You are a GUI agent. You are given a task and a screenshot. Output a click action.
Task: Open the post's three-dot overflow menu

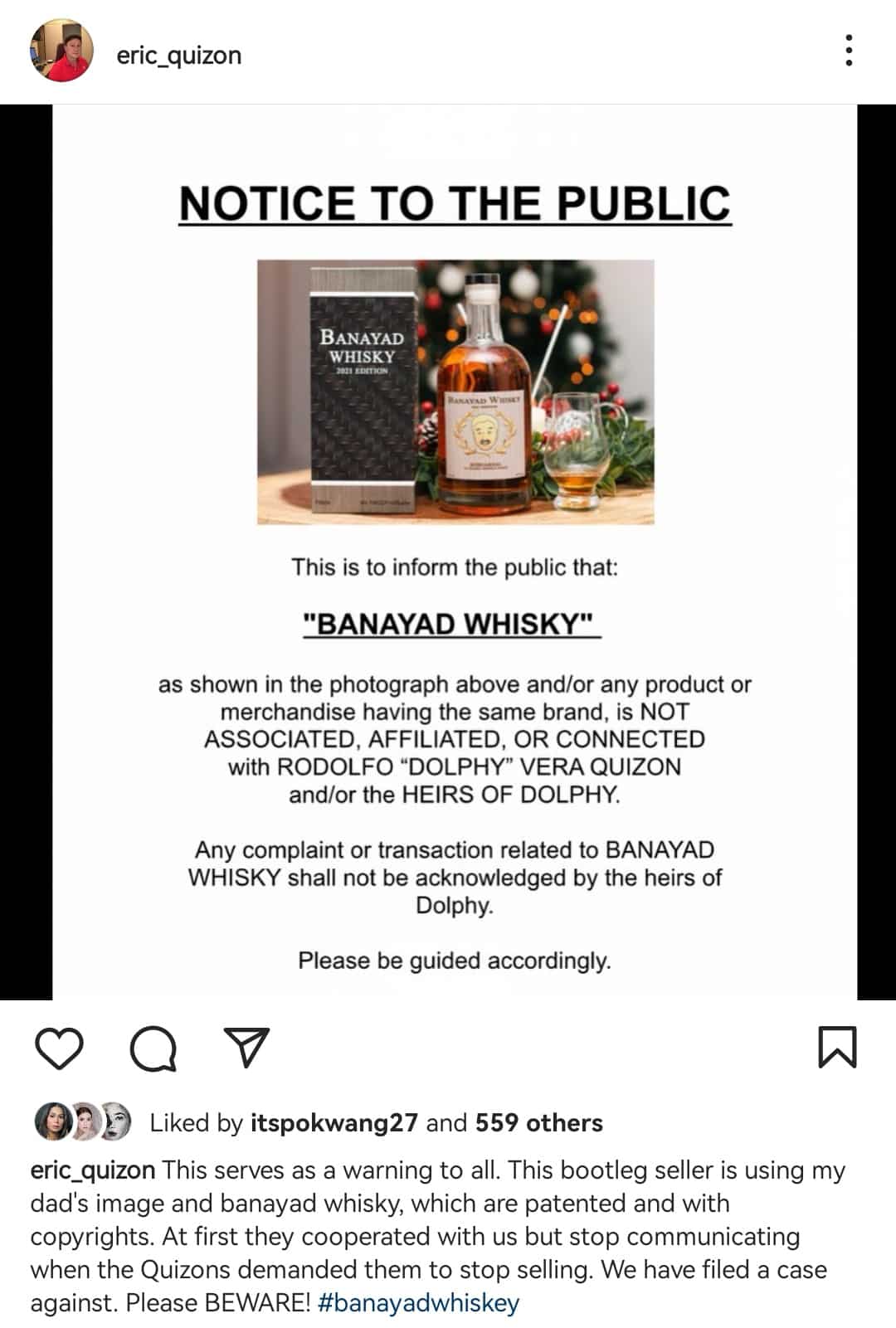[848, 51]
